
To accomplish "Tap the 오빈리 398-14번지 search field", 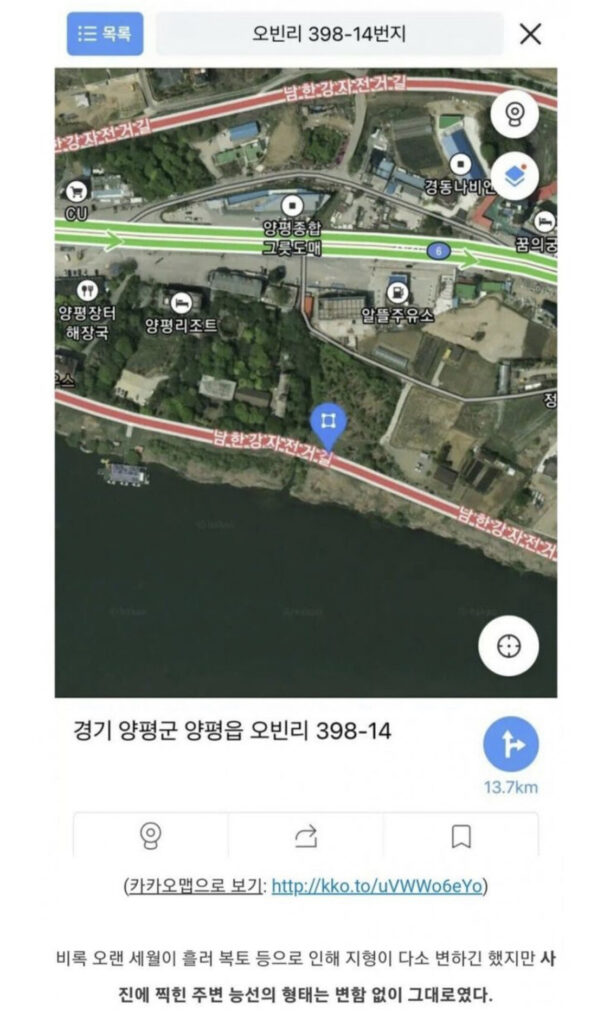I will click(329, 33).
